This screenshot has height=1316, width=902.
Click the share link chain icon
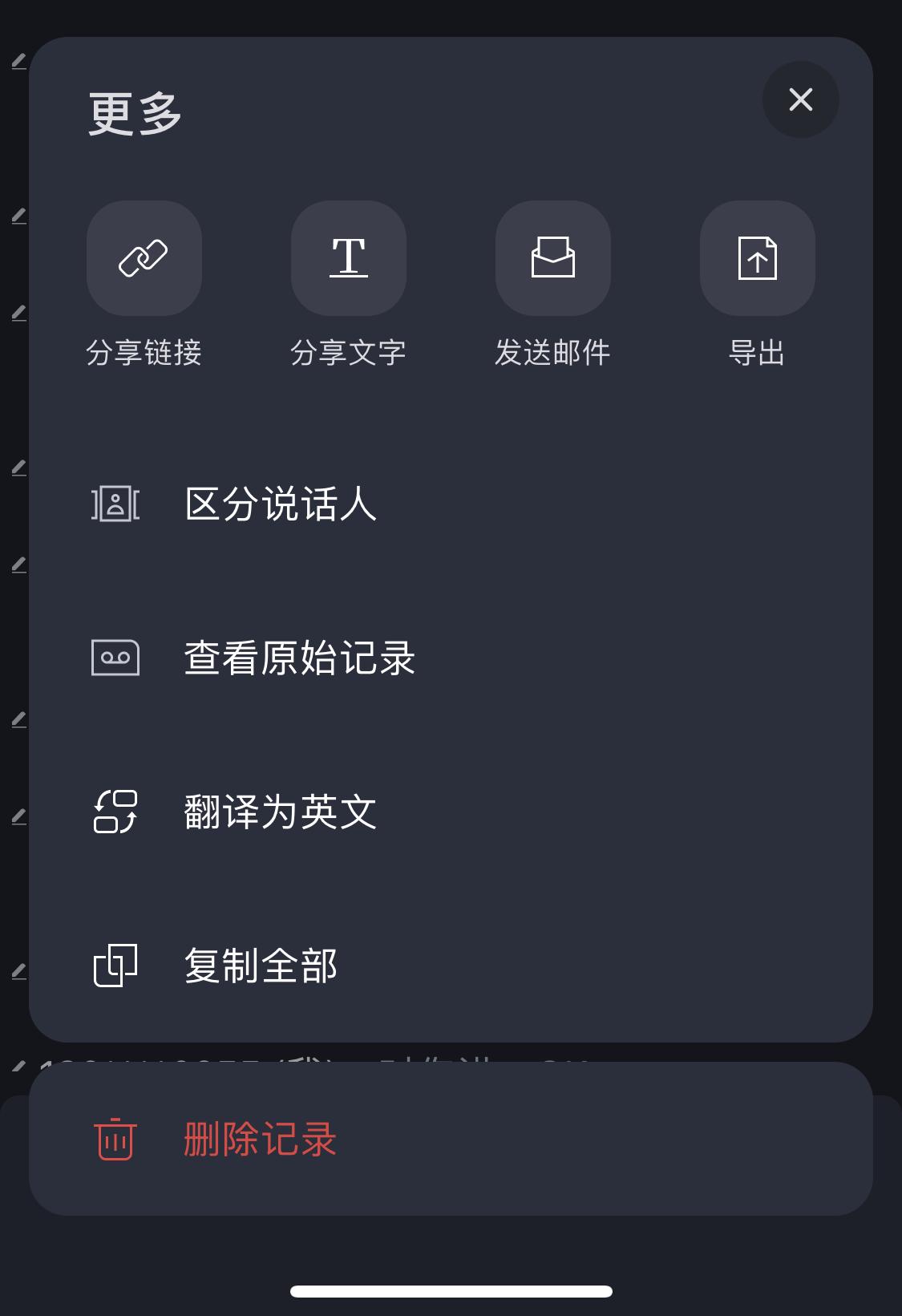pyautogui.click(x=144, y=257)
